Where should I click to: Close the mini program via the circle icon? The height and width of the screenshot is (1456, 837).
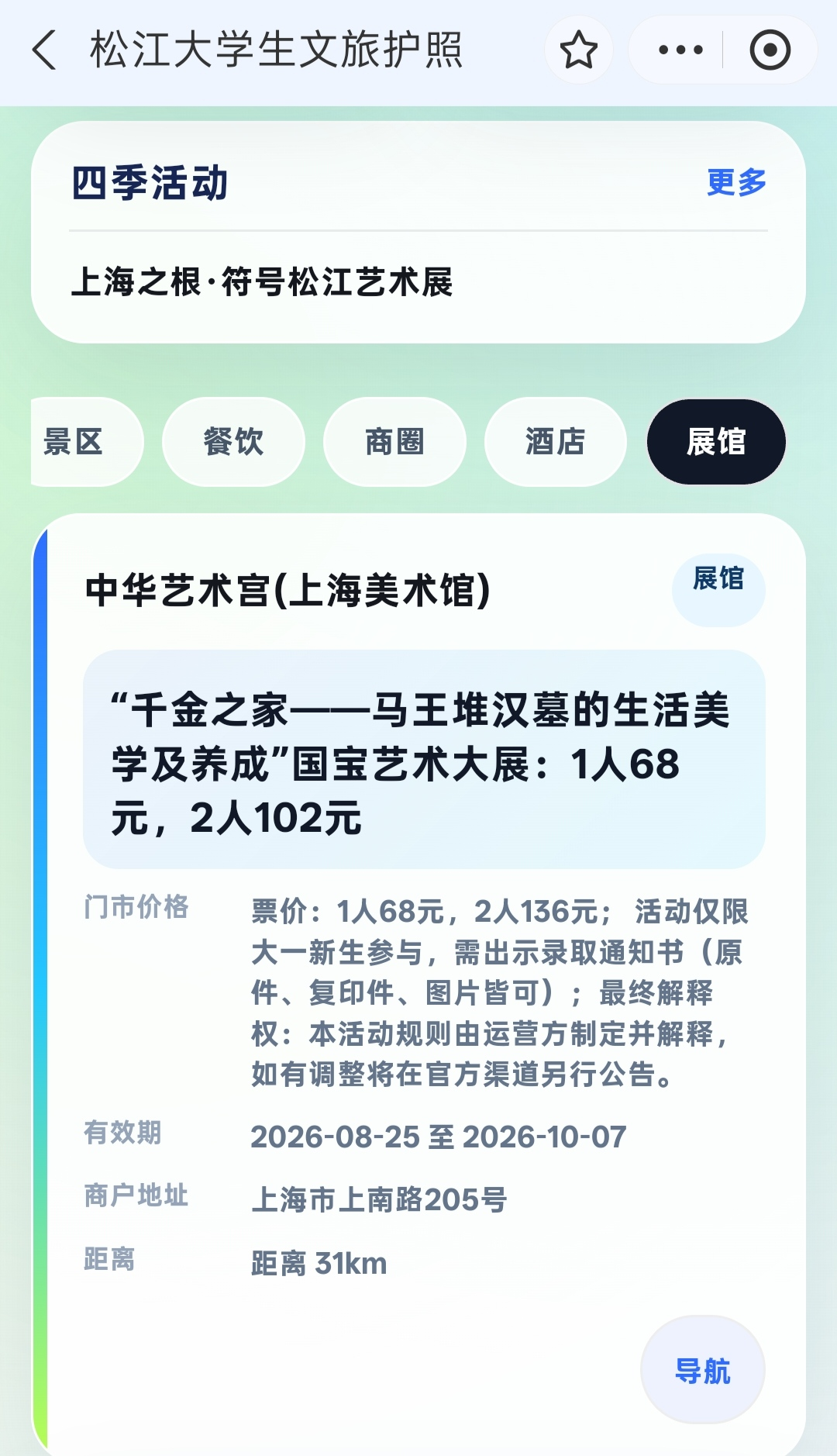(770, 50)
